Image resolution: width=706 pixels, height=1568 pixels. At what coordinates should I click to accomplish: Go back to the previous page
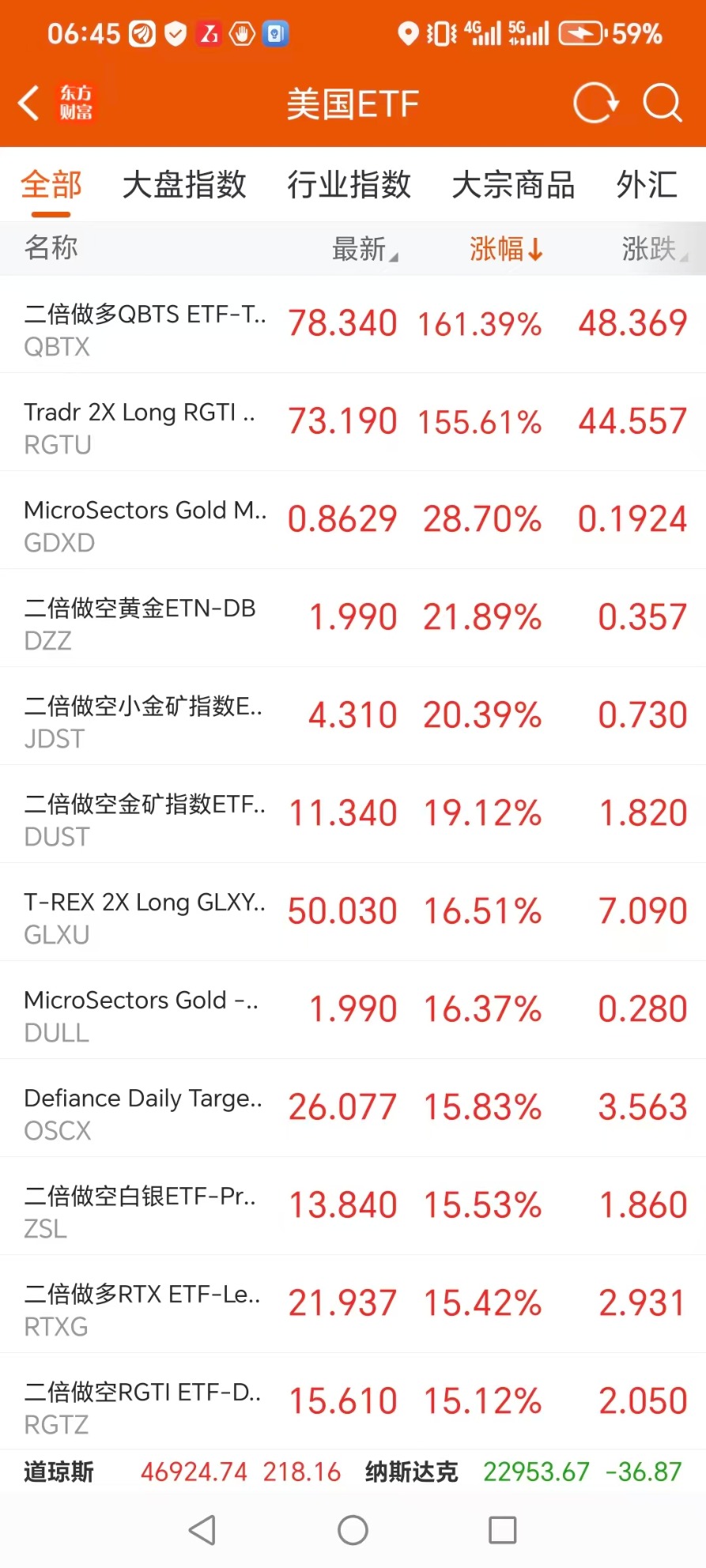tap(30, 104)
